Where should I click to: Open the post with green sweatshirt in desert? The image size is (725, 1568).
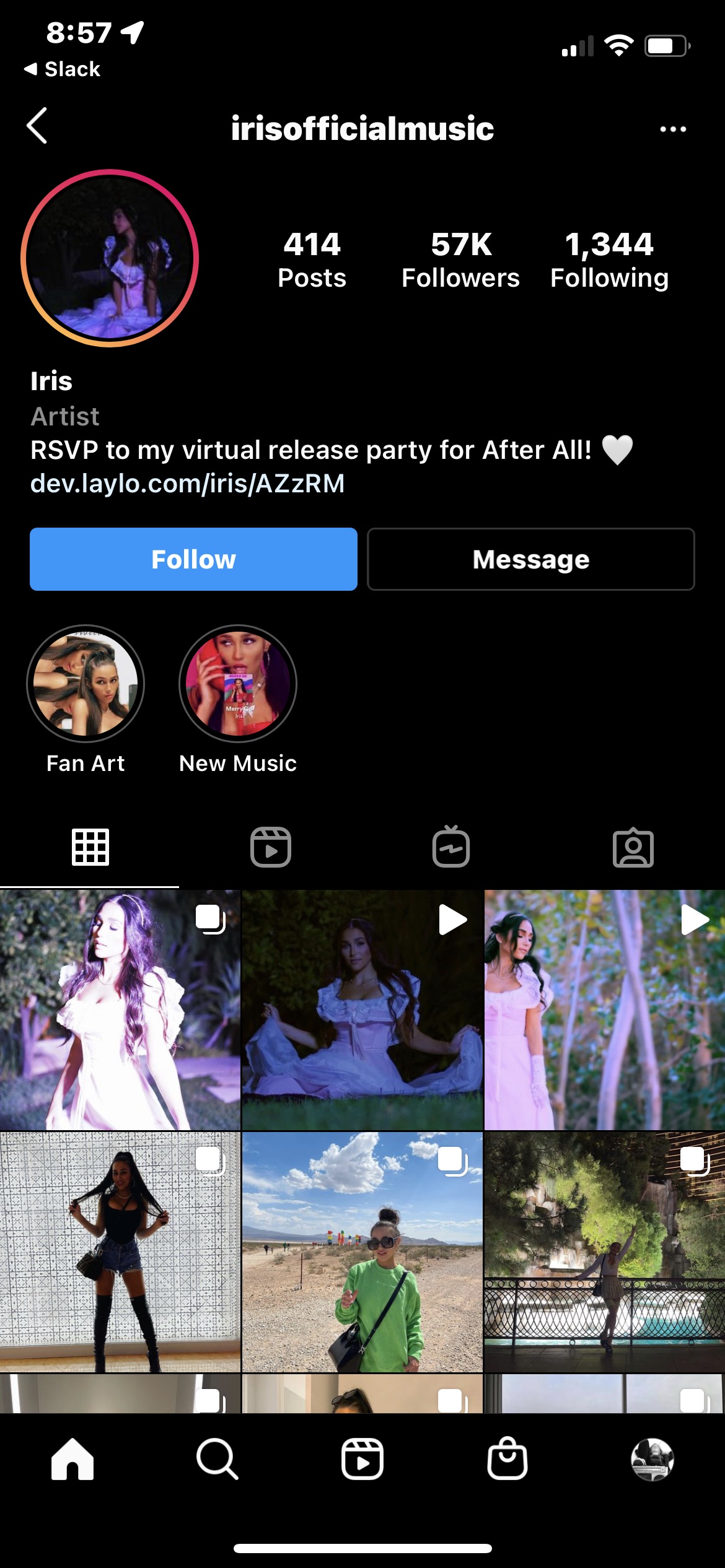pos(362,1251)
